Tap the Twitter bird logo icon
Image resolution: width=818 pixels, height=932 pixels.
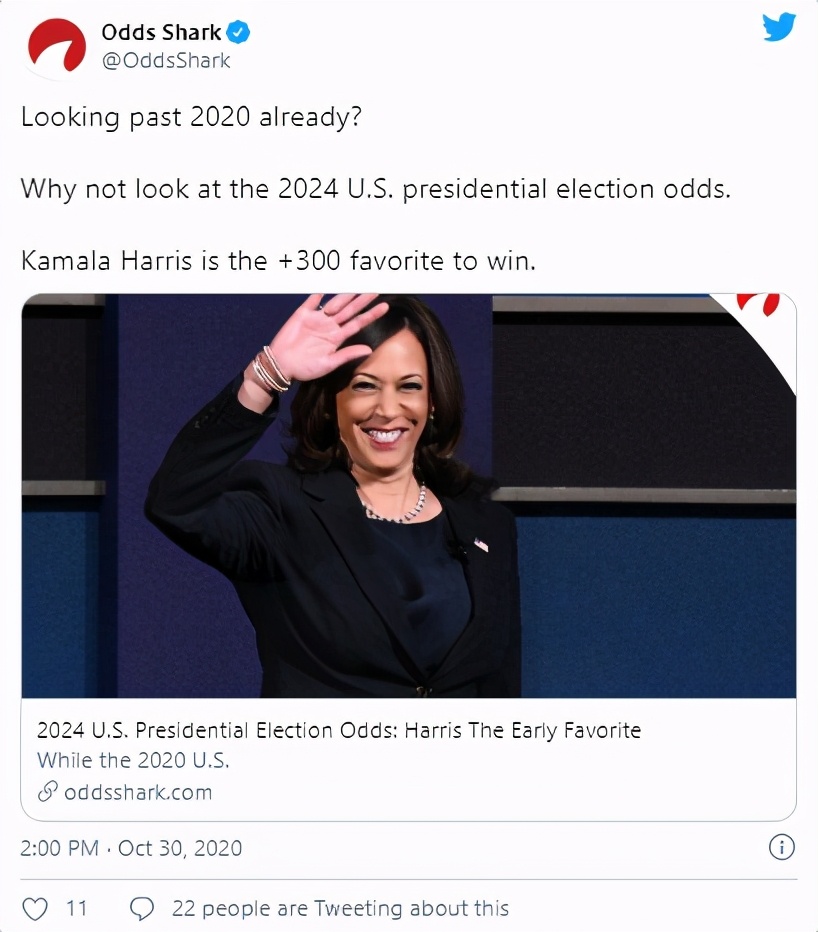[x=779, y=27]
